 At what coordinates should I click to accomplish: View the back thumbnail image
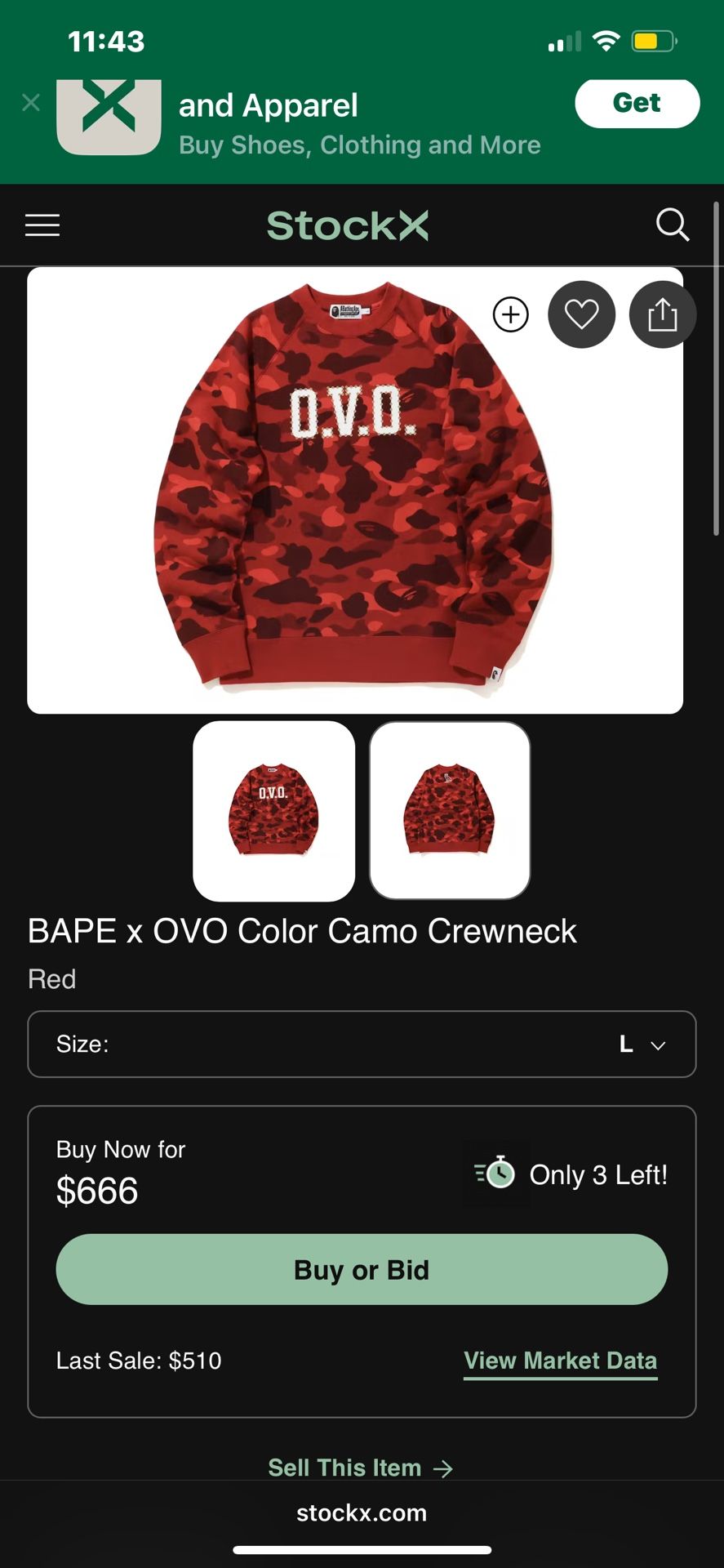tap(450, 811)
